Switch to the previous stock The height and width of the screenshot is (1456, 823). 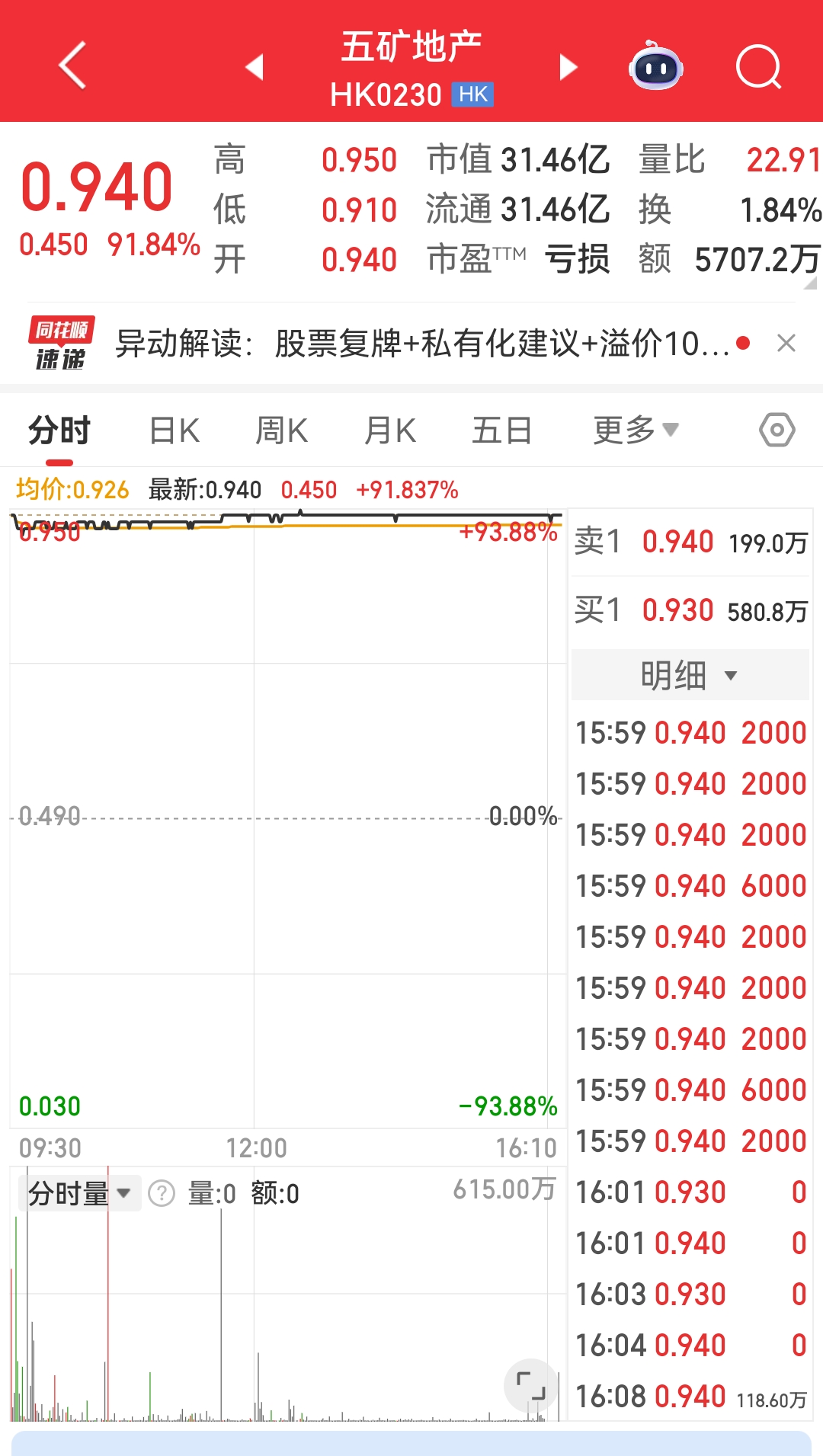[255, 67]
